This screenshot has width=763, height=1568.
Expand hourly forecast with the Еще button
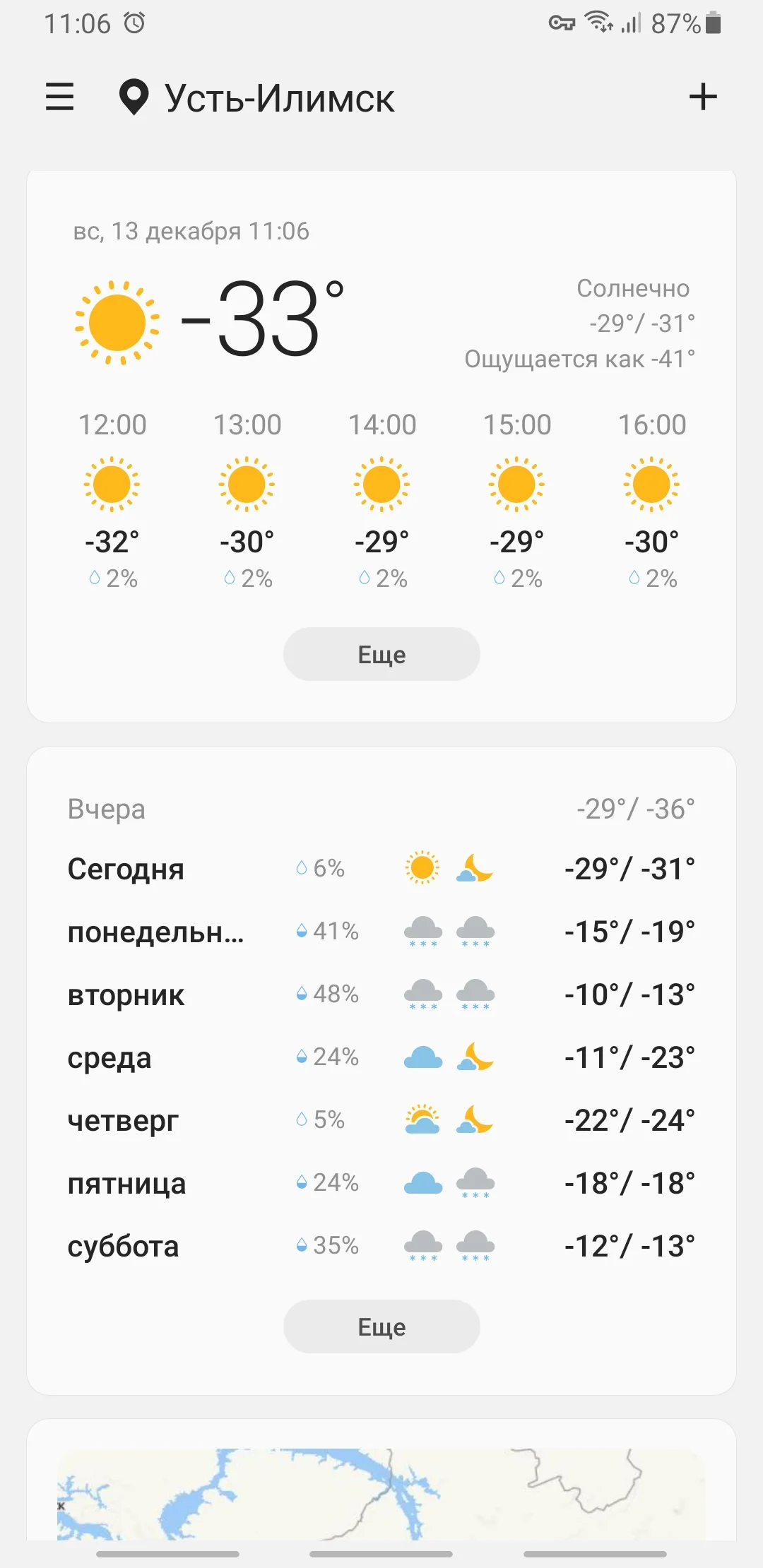381,654
